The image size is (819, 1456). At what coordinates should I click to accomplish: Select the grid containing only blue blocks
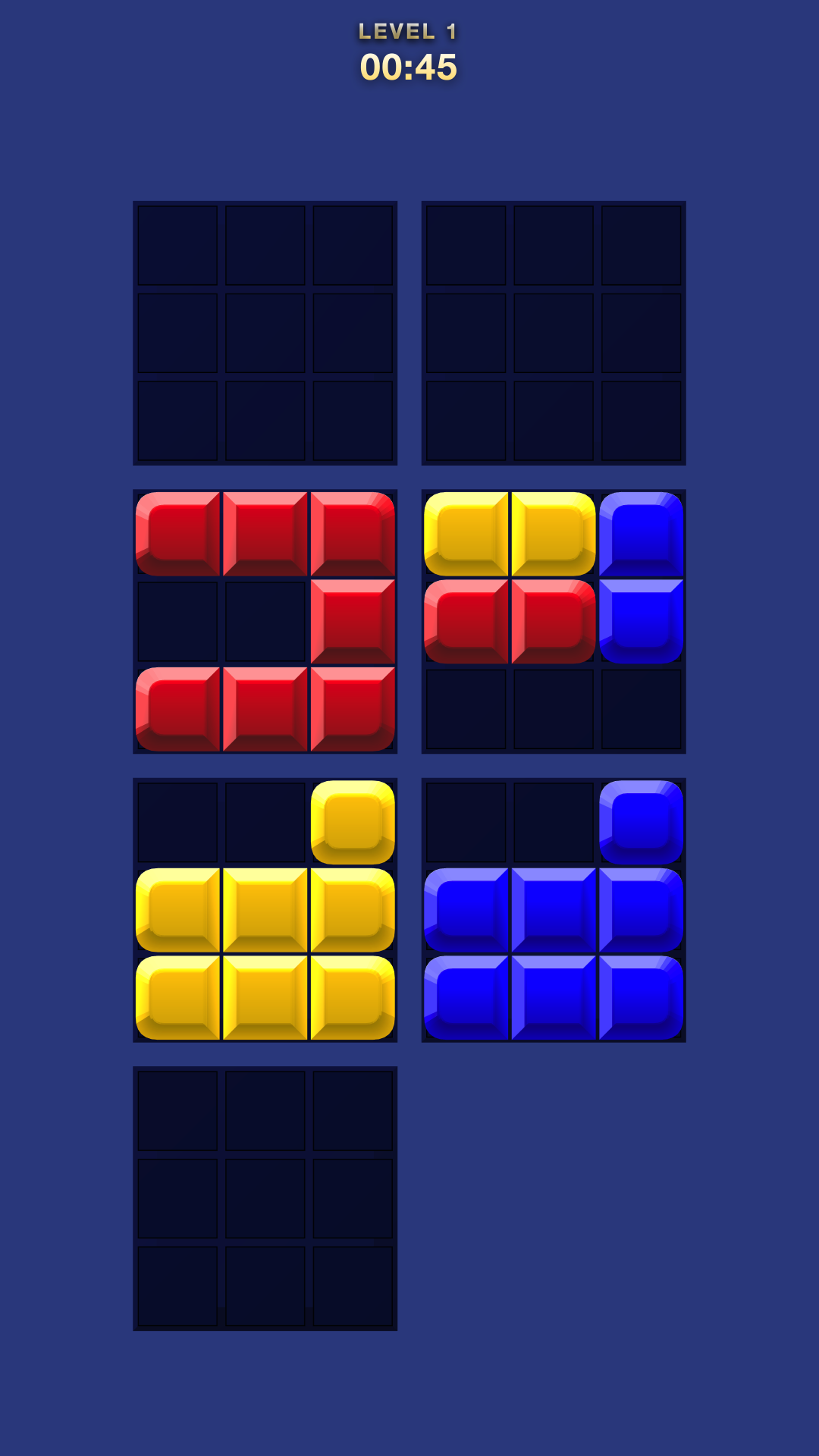(x=553, y=910)
